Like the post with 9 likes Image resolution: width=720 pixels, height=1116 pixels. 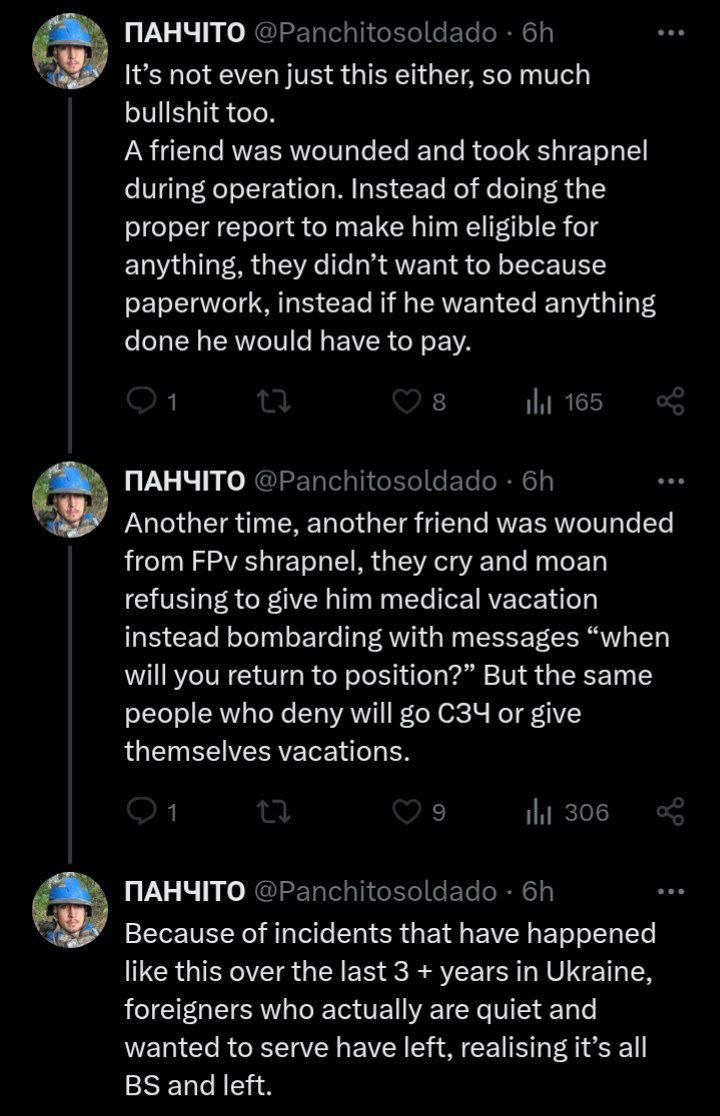tap(406, 812)
